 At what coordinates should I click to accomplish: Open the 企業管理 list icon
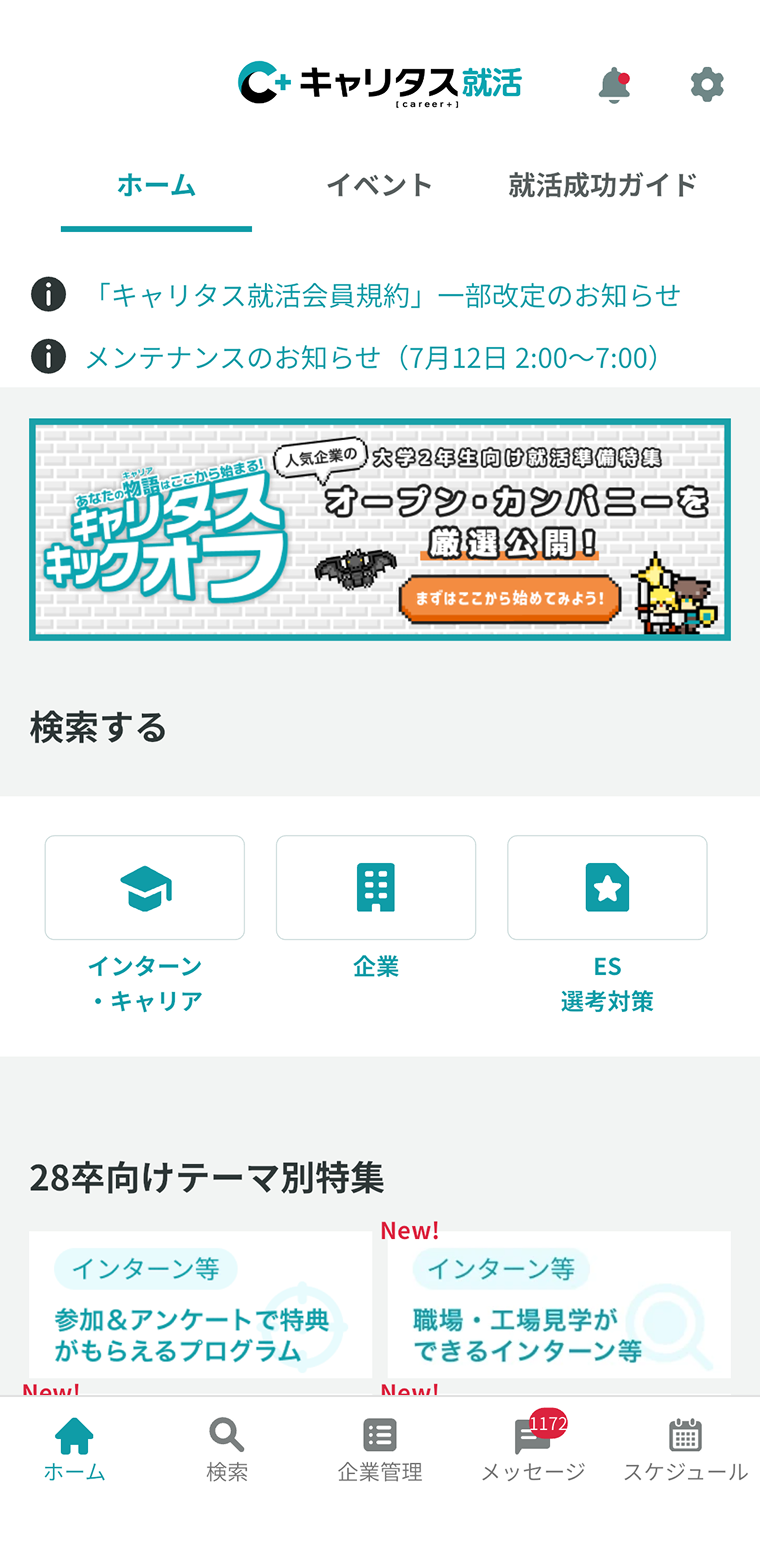click(379, 1434)
